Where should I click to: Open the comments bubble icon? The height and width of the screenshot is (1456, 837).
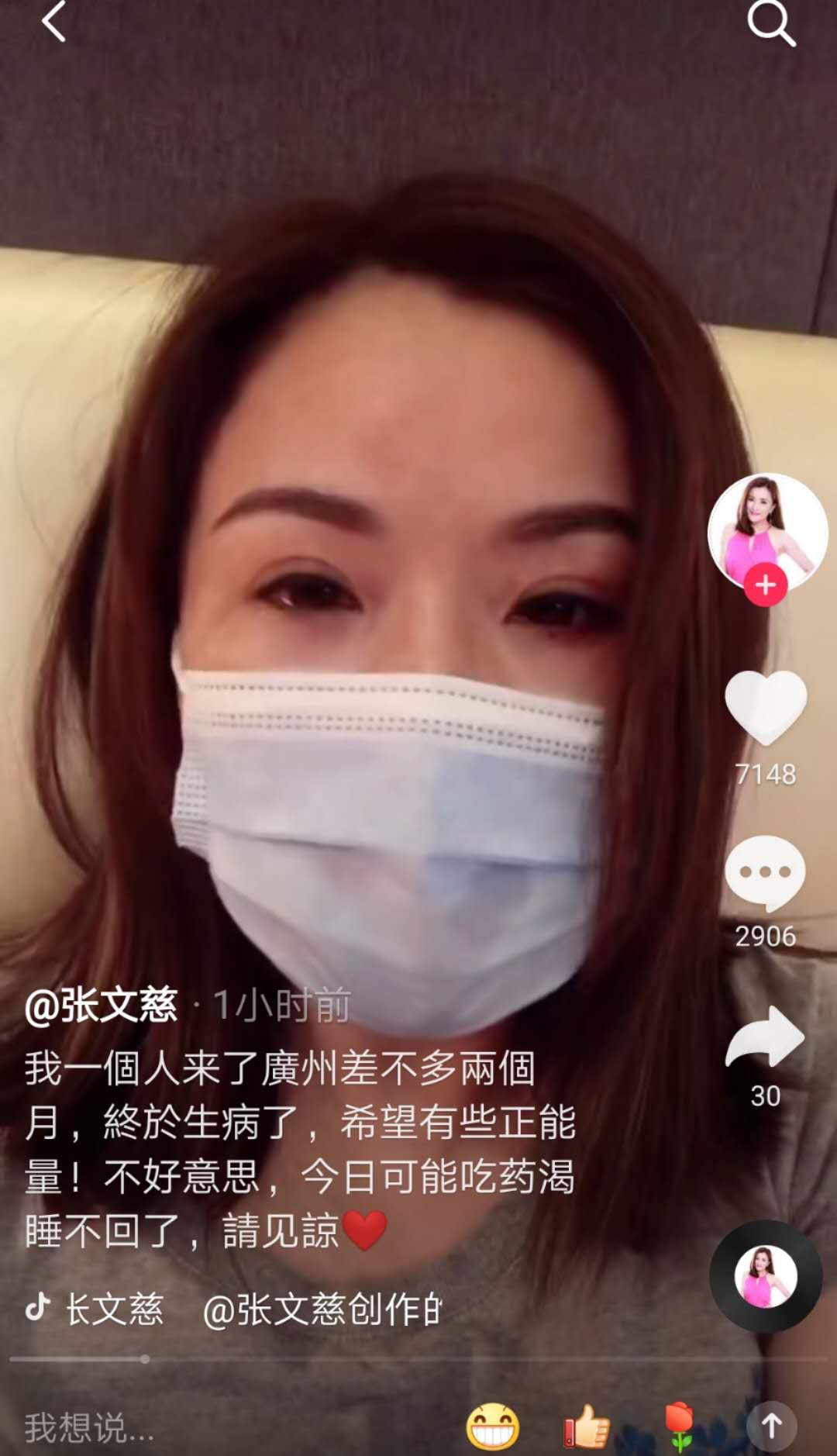(766, 873)
